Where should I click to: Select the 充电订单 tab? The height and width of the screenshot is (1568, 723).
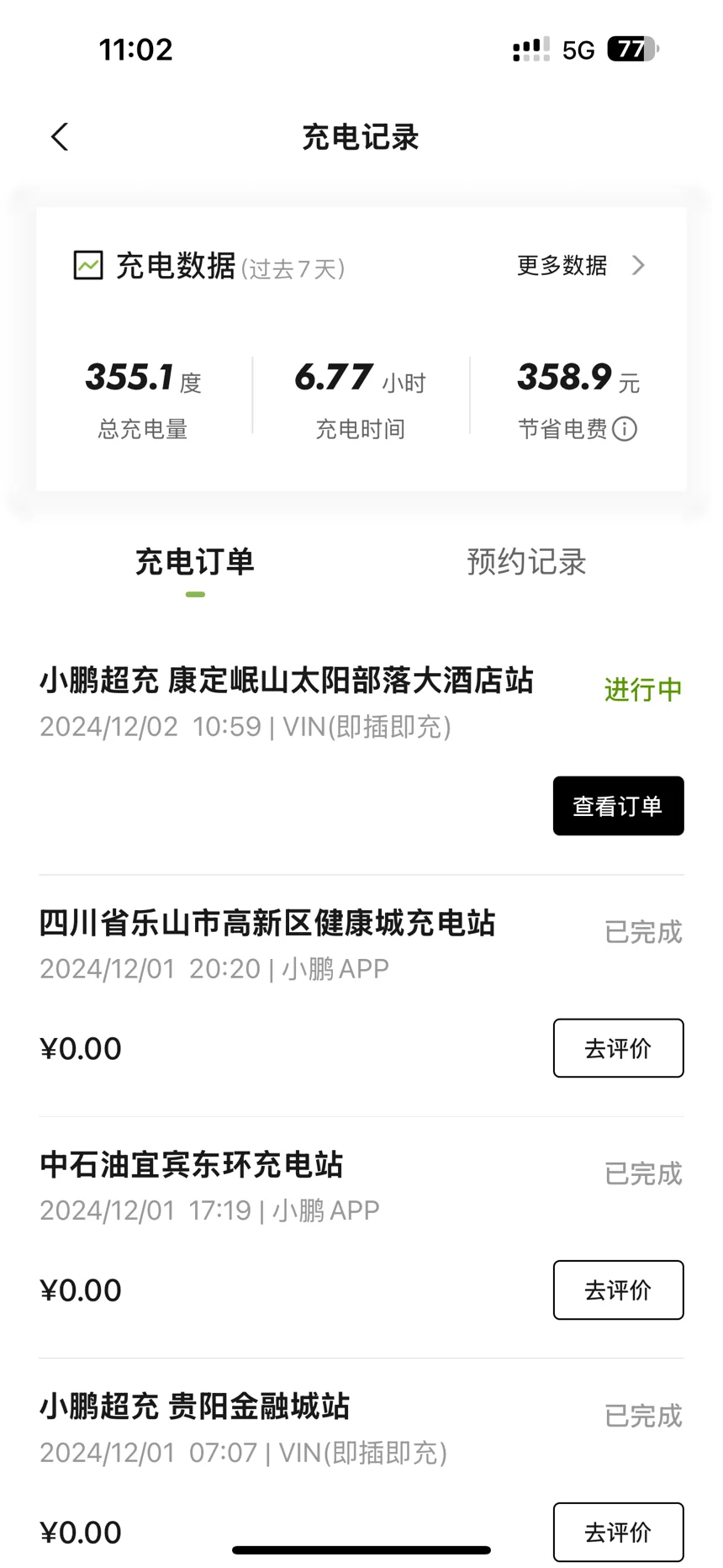tap(195, 562)
